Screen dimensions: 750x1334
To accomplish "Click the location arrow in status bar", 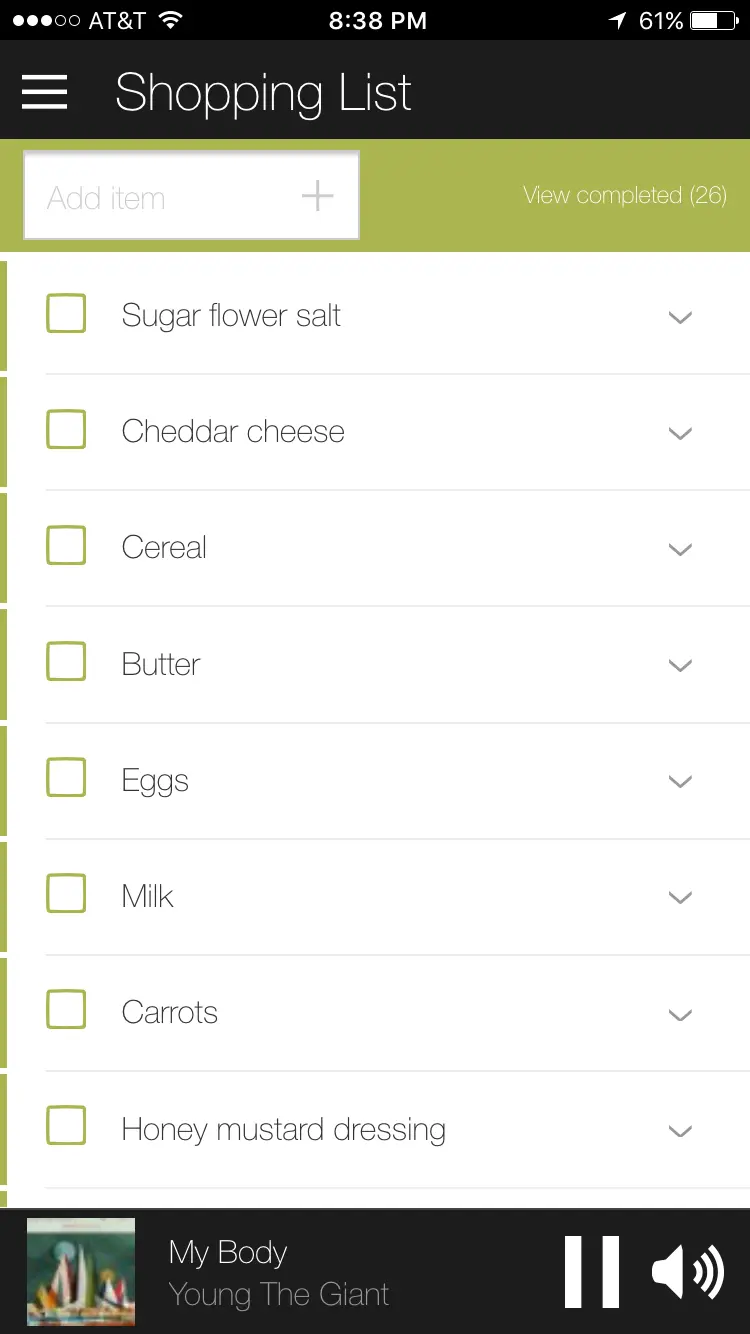I will pyautogui.click(x=618, y=18).
